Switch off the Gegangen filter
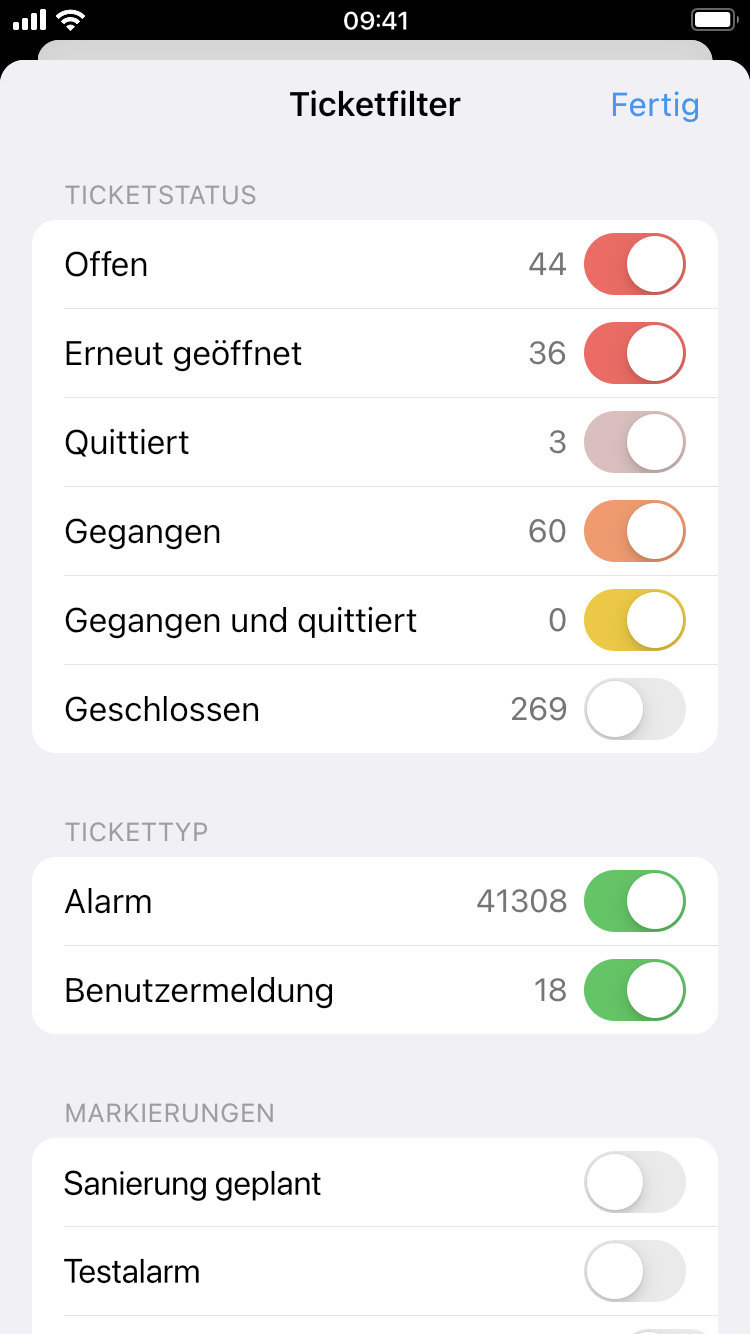Image resolution: width=750 pixels, height=1334 pixels. pos(635,531)
